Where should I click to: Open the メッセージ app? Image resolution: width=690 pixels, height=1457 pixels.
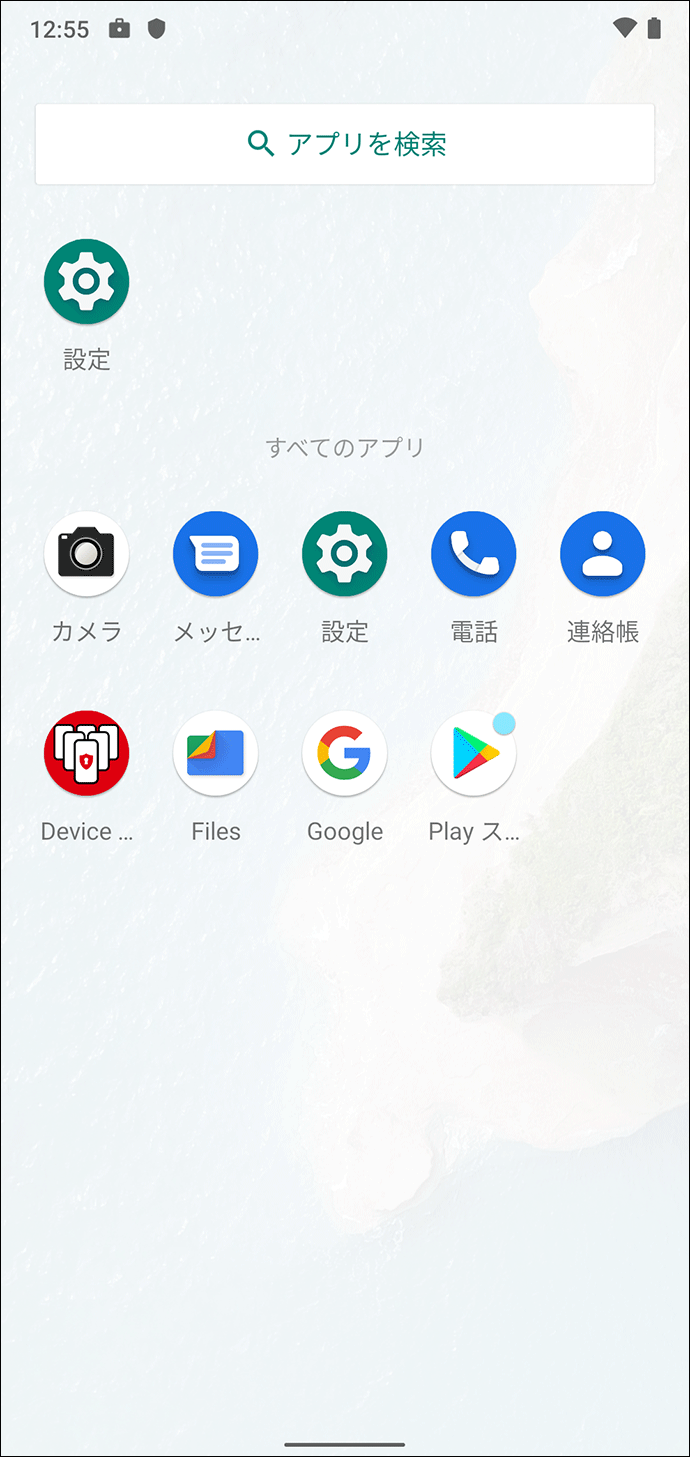click(x=215, y=554)
